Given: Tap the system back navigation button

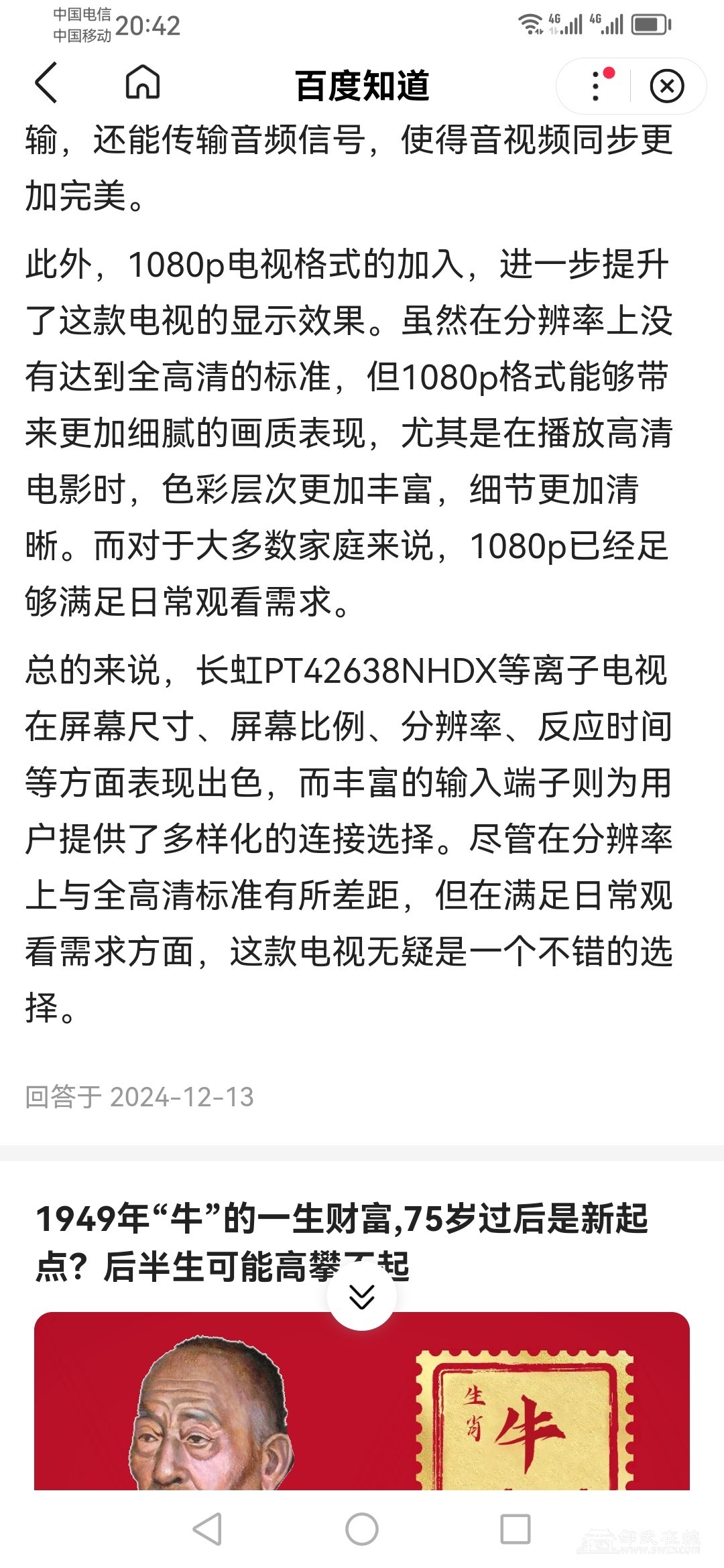Looking at the screenshot, I should (x=207, y=1529).
